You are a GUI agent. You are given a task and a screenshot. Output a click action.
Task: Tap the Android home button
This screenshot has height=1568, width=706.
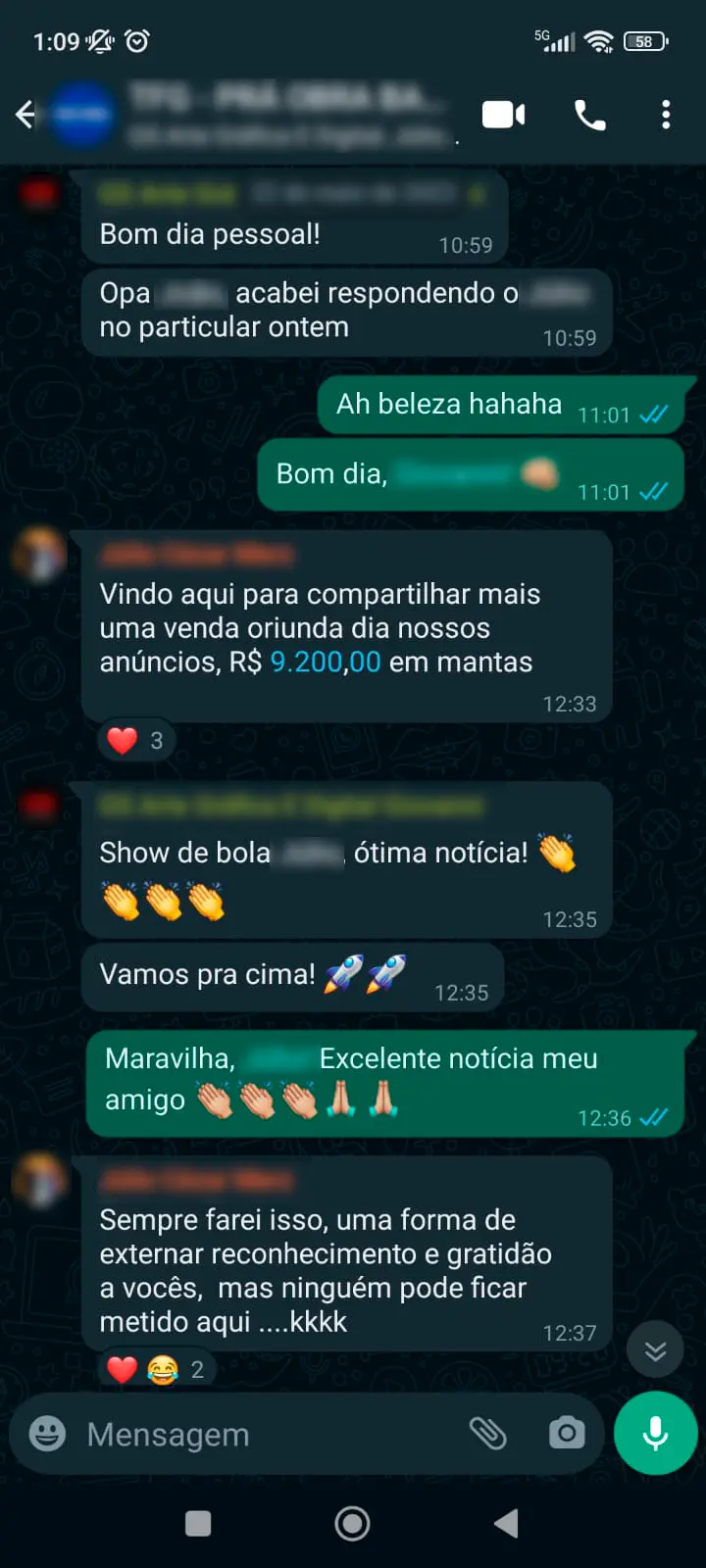click(352, 1524)
